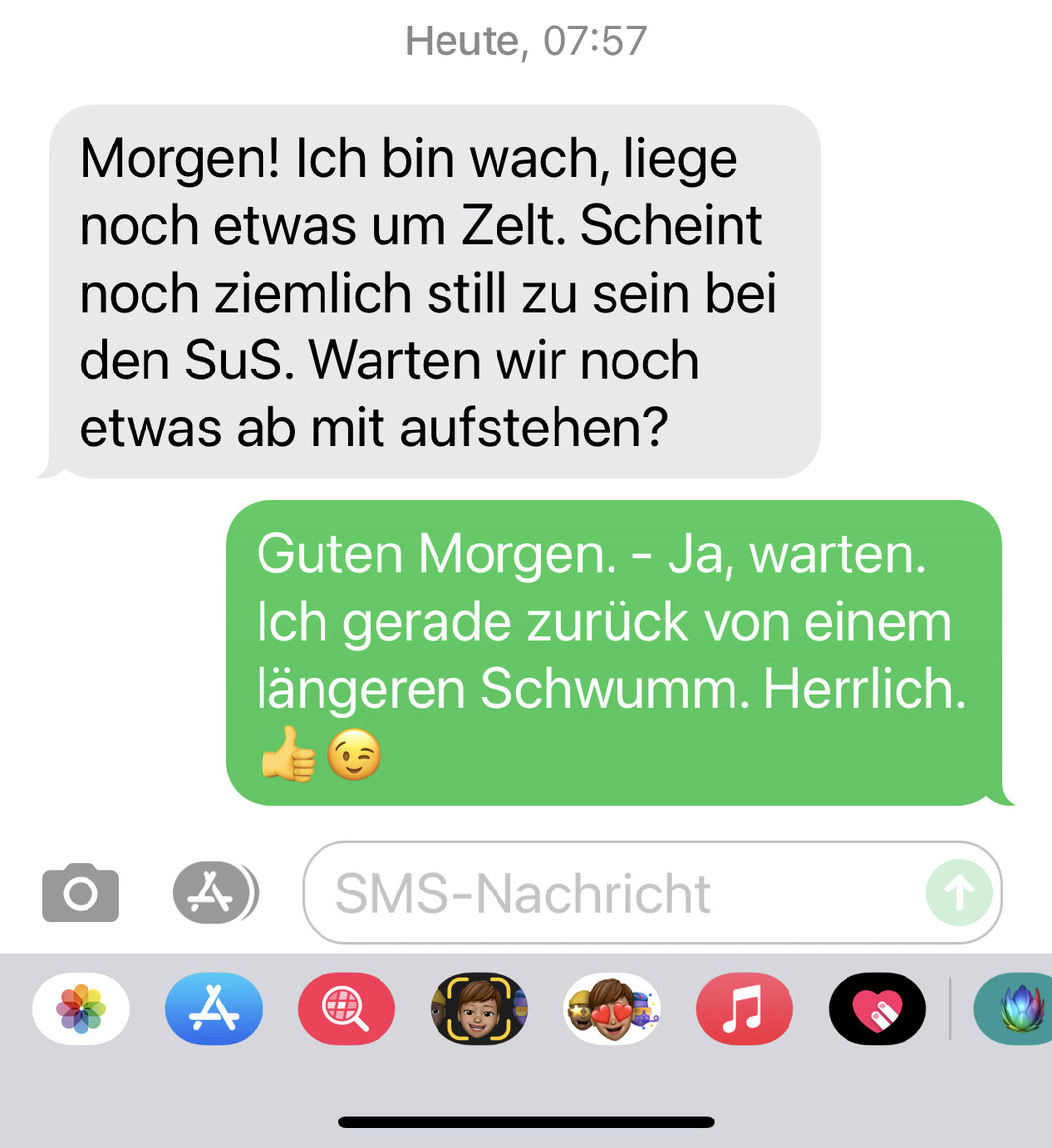The height and width of the screenshot is (1148, 1052).
Task: Tap the green send arrow
Action: point(959,892)
